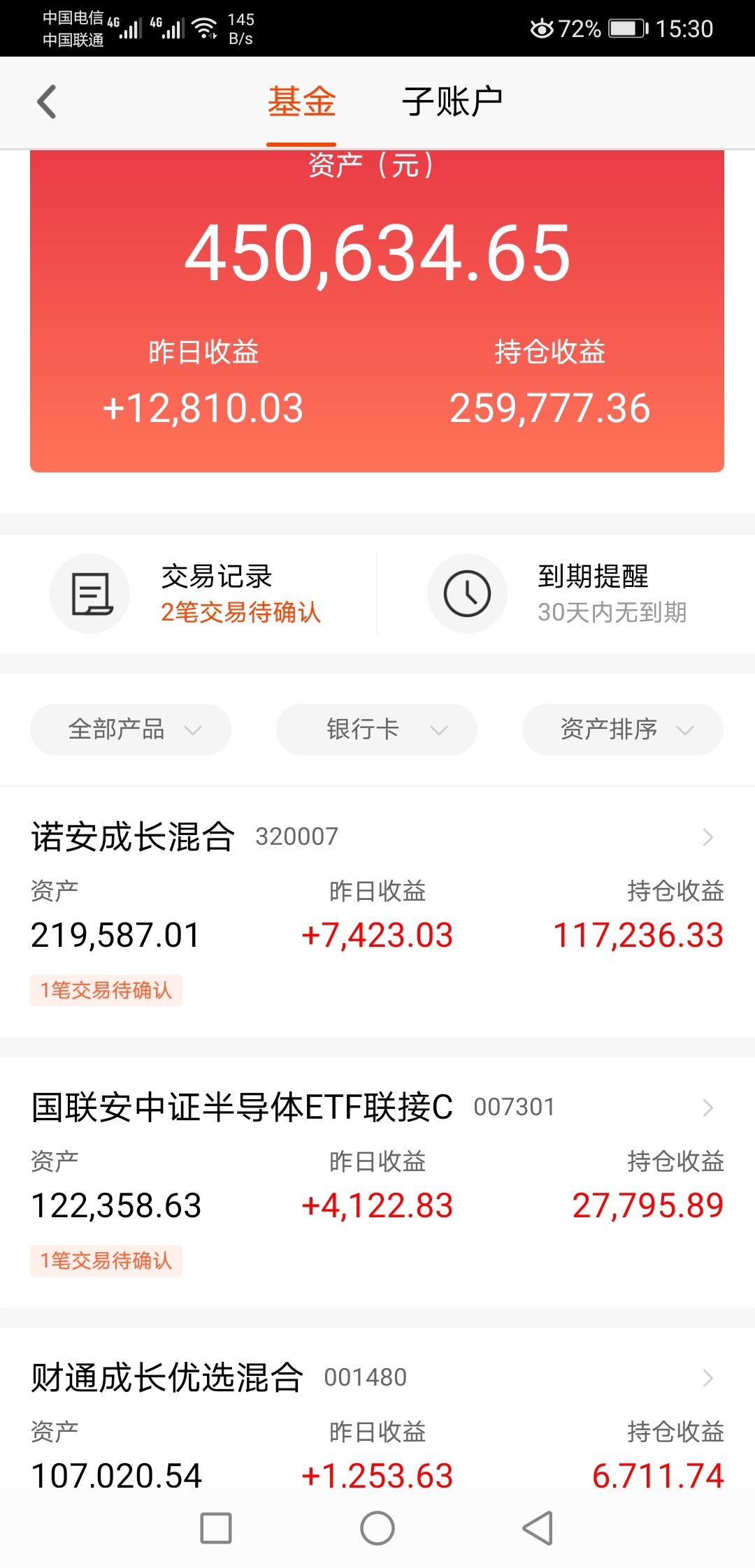
Task: Select the 基金 tab
Action: pos(301,101)
